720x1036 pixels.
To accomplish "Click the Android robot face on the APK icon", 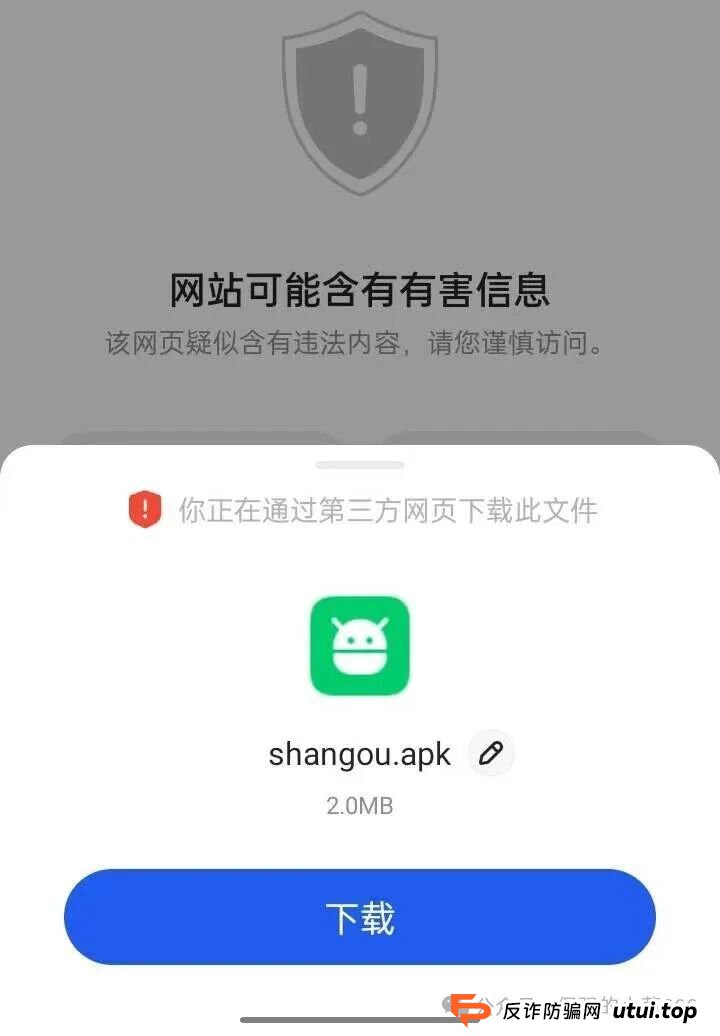I will click(x=360, y=646).
